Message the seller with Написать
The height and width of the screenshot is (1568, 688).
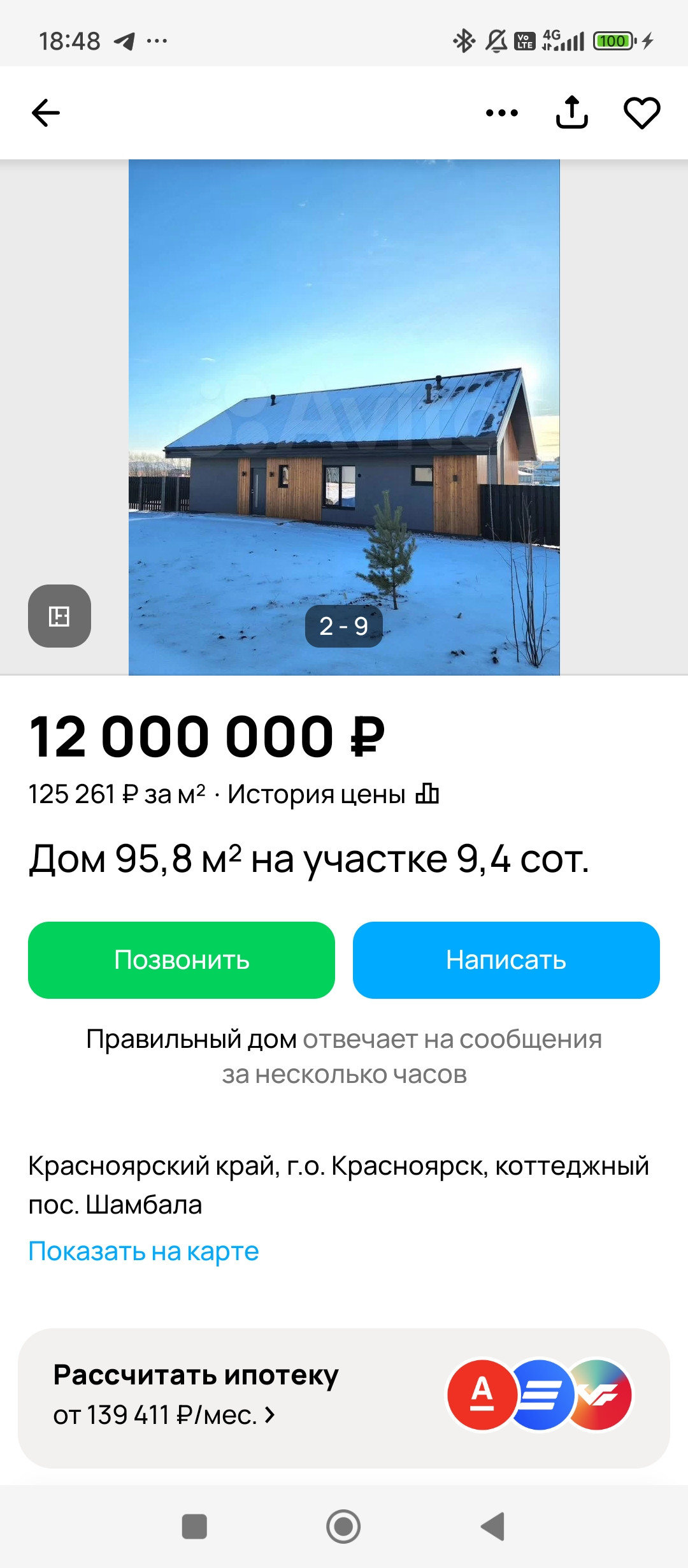point(506,960)
